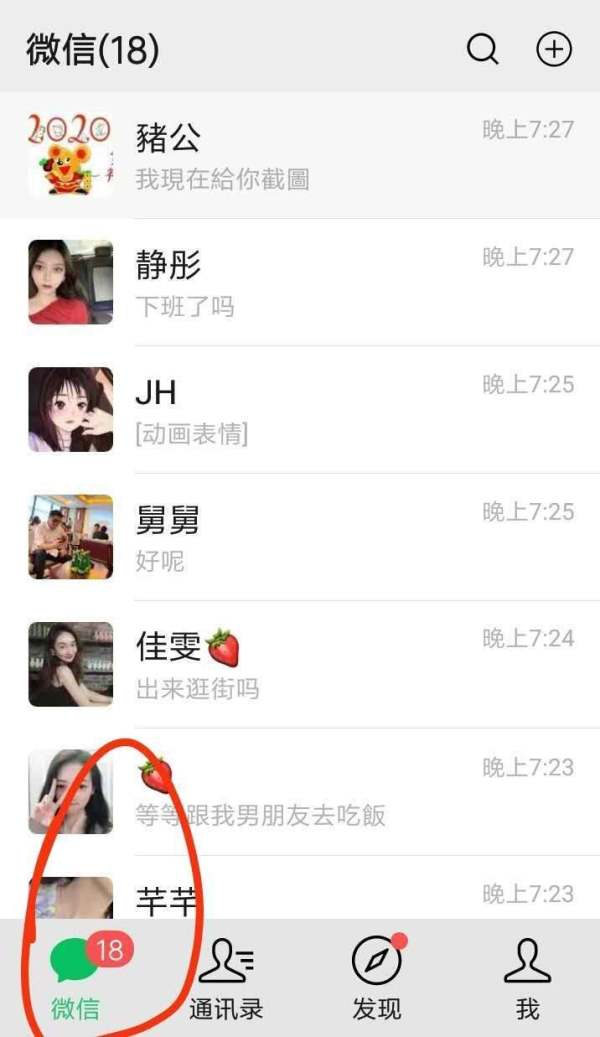Open the chat with 豬公

(x=300, y=155)
